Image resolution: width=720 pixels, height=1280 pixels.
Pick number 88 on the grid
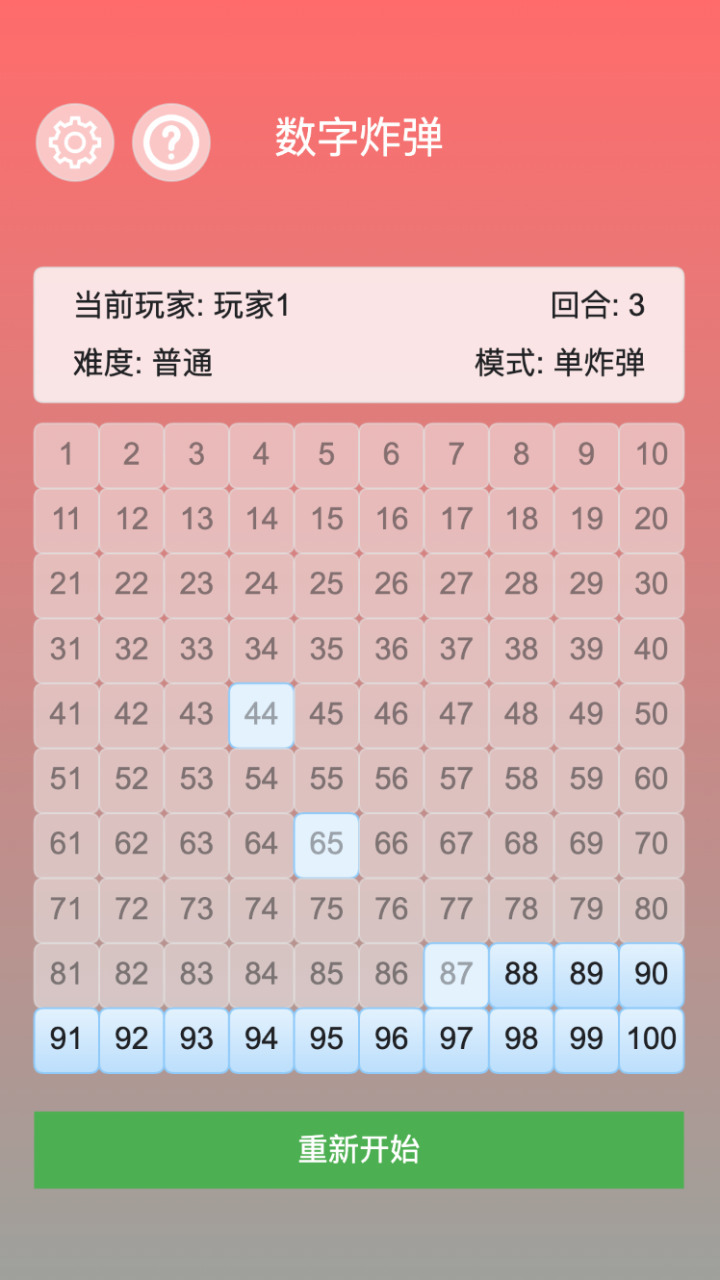point(521,974)
